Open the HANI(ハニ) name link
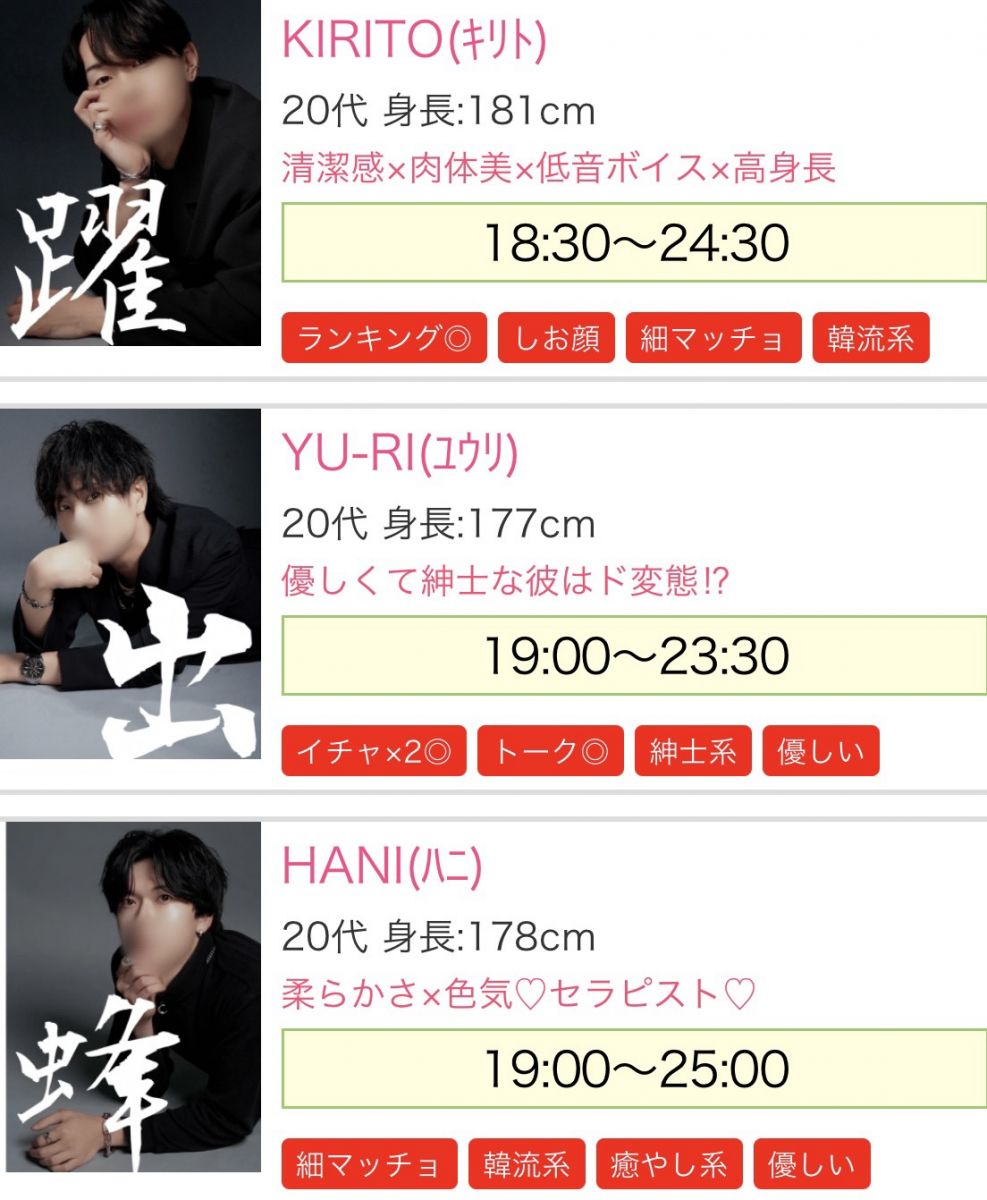Viewport: 987px width, 1200px height. click(381, 867)
